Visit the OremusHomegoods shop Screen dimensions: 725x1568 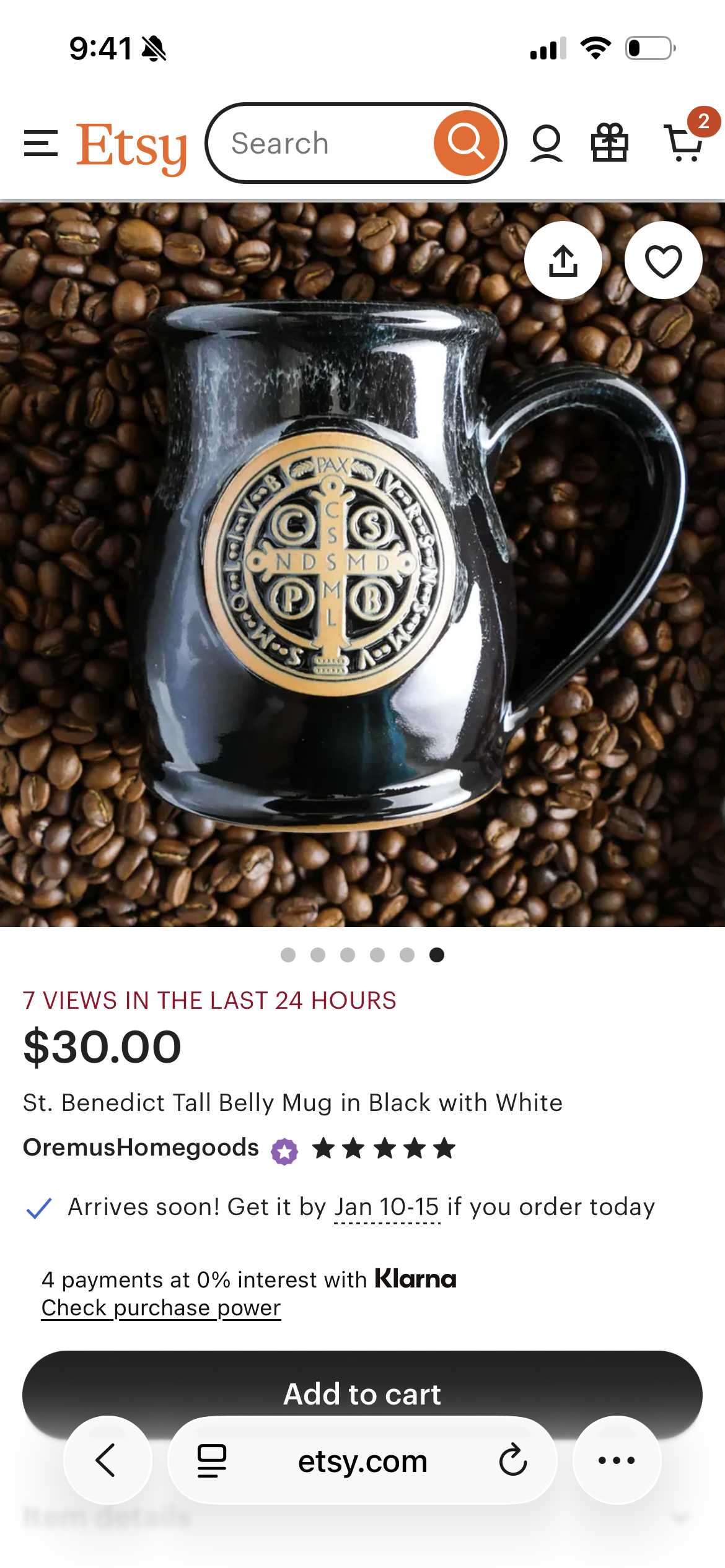click(141, 1148)
